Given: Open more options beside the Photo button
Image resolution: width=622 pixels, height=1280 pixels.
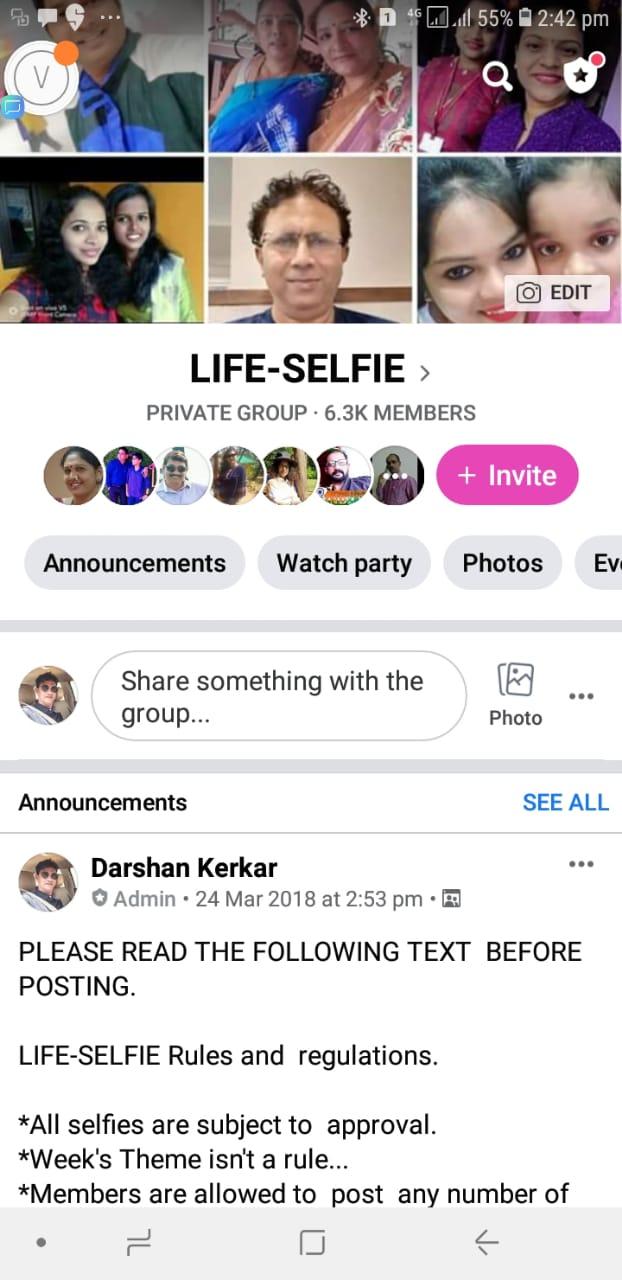Looking at the screenshot, I should pyautogui.click(x=581, y=696).
